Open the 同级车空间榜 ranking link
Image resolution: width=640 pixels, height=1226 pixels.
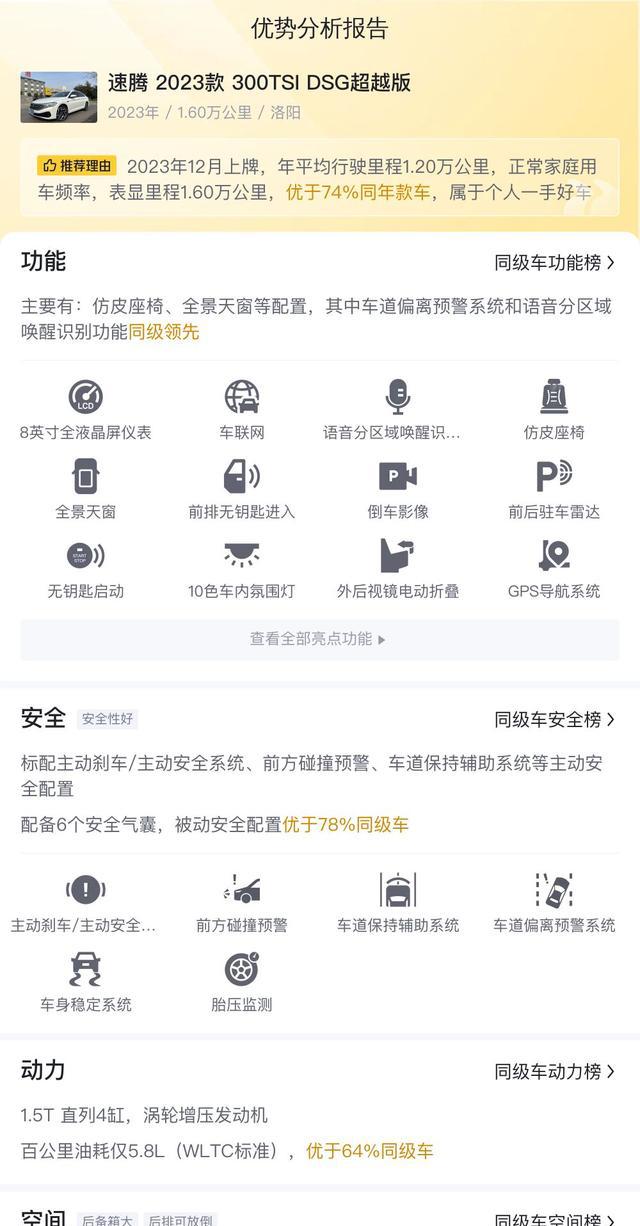pos(555,1219)
